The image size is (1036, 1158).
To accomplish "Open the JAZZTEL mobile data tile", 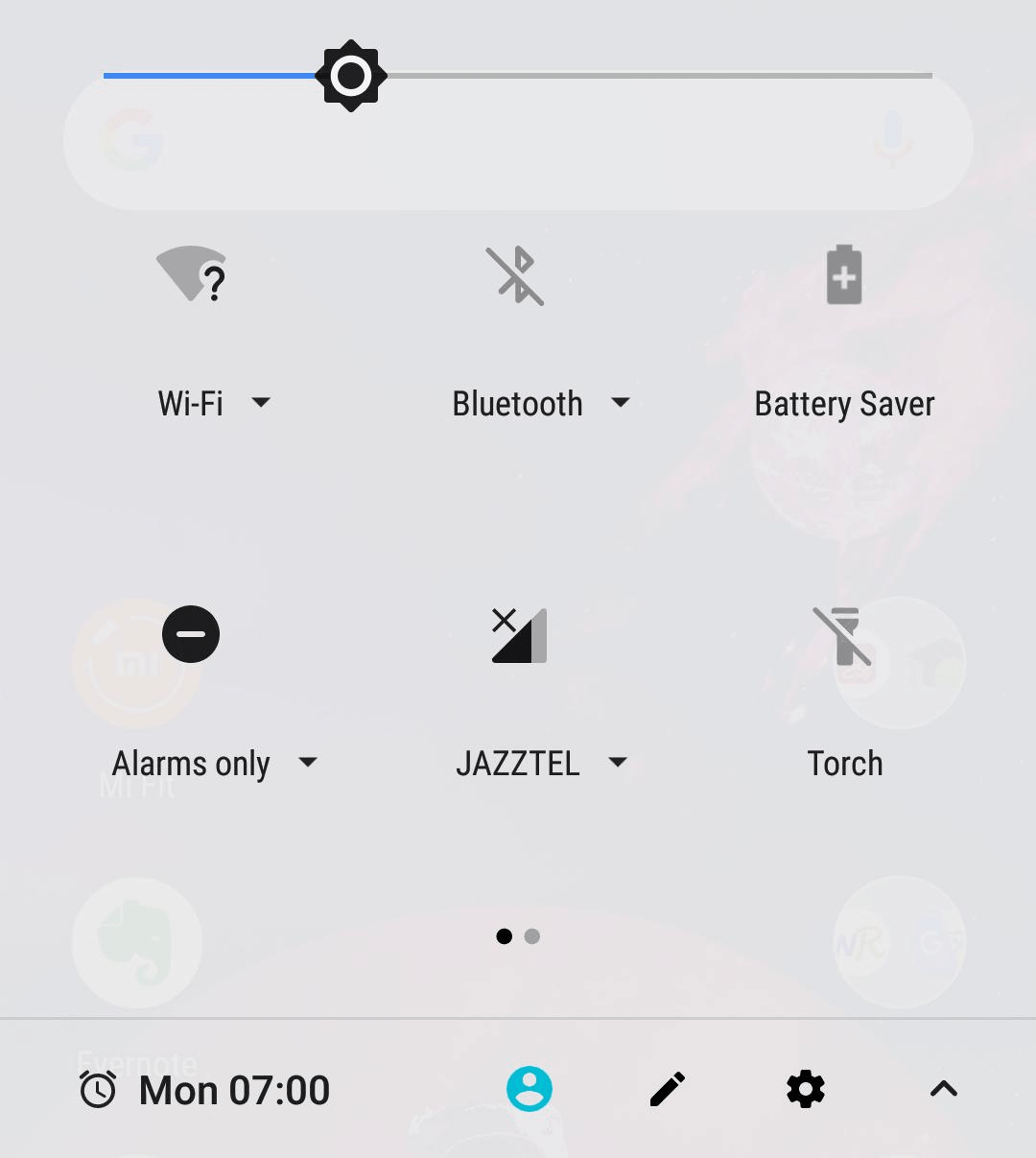I will pyautogui.click(x=519, y=635).
